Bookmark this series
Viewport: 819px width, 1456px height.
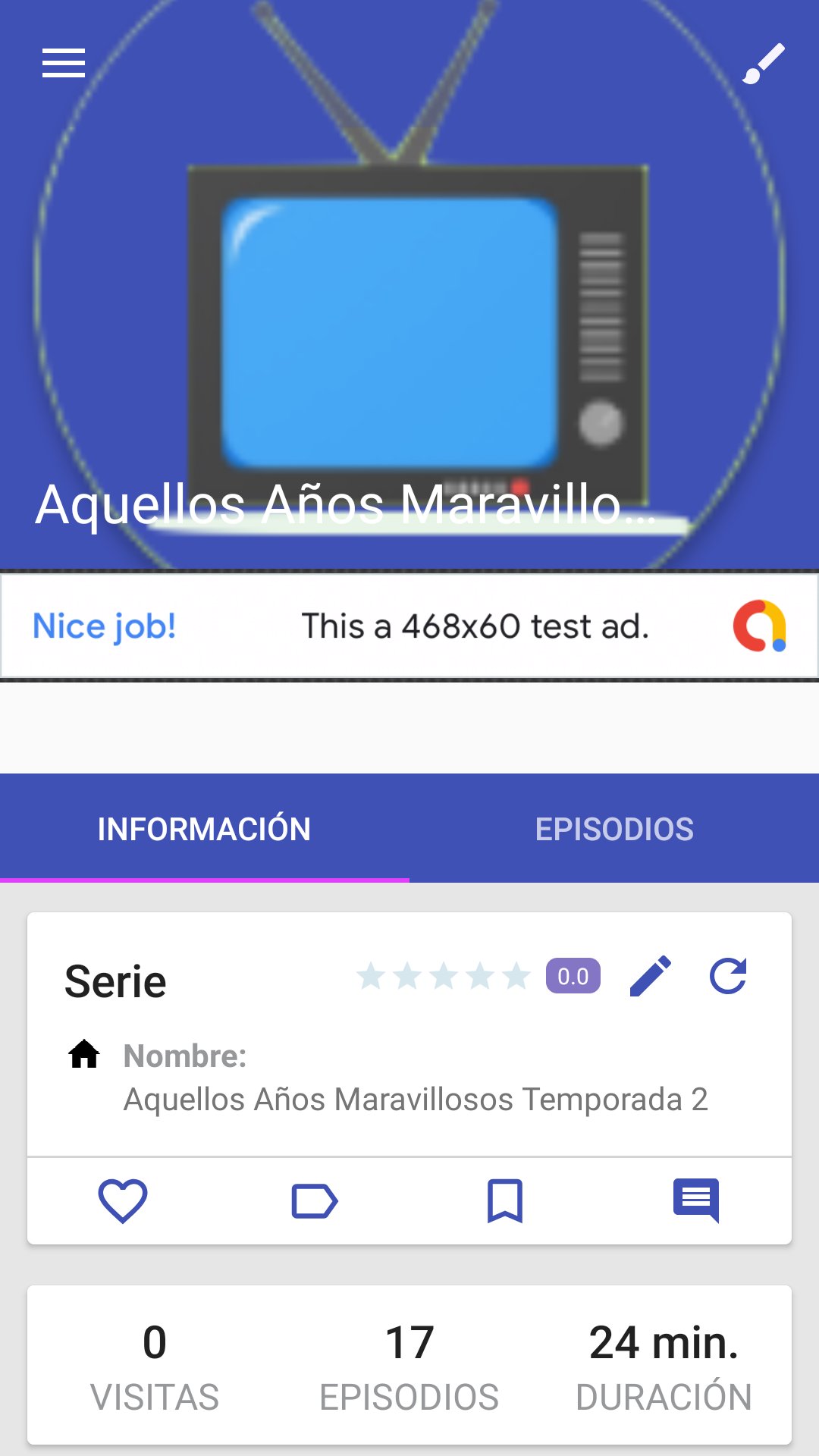tap(505, 1200)
